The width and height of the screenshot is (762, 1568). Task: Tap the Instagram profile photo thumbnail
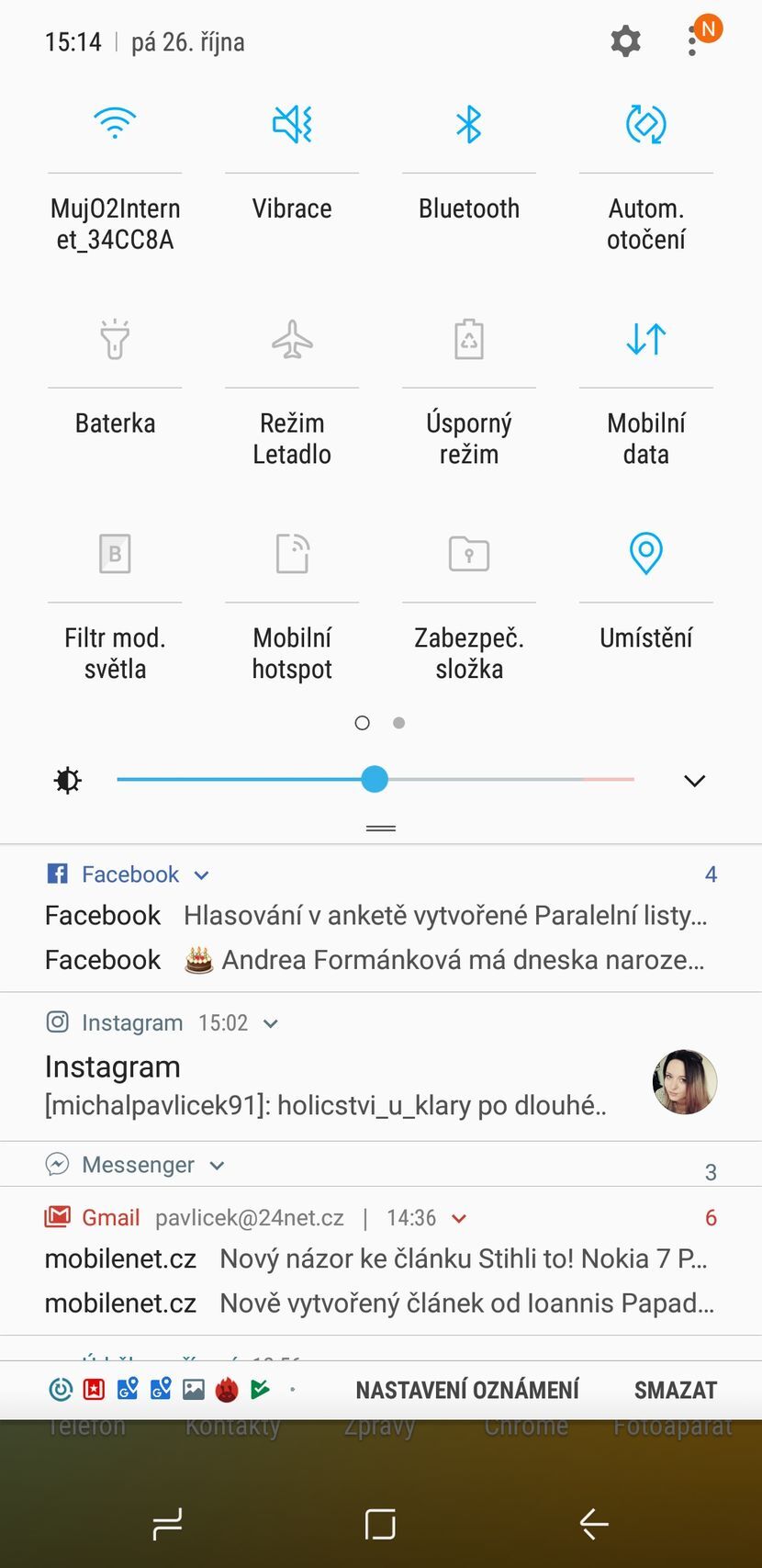[685, 1082]
